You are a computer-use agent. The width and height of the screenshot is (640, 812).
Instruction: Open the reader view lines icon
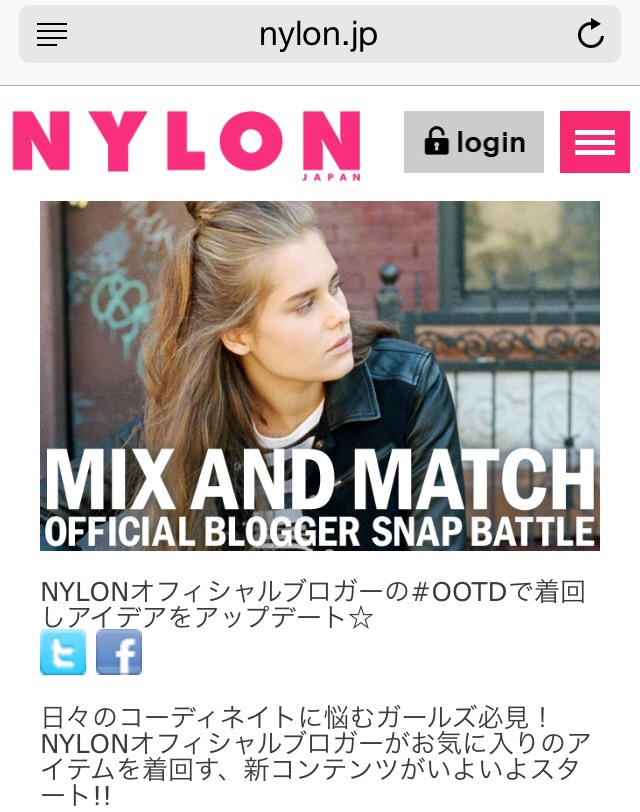(52, 35)
